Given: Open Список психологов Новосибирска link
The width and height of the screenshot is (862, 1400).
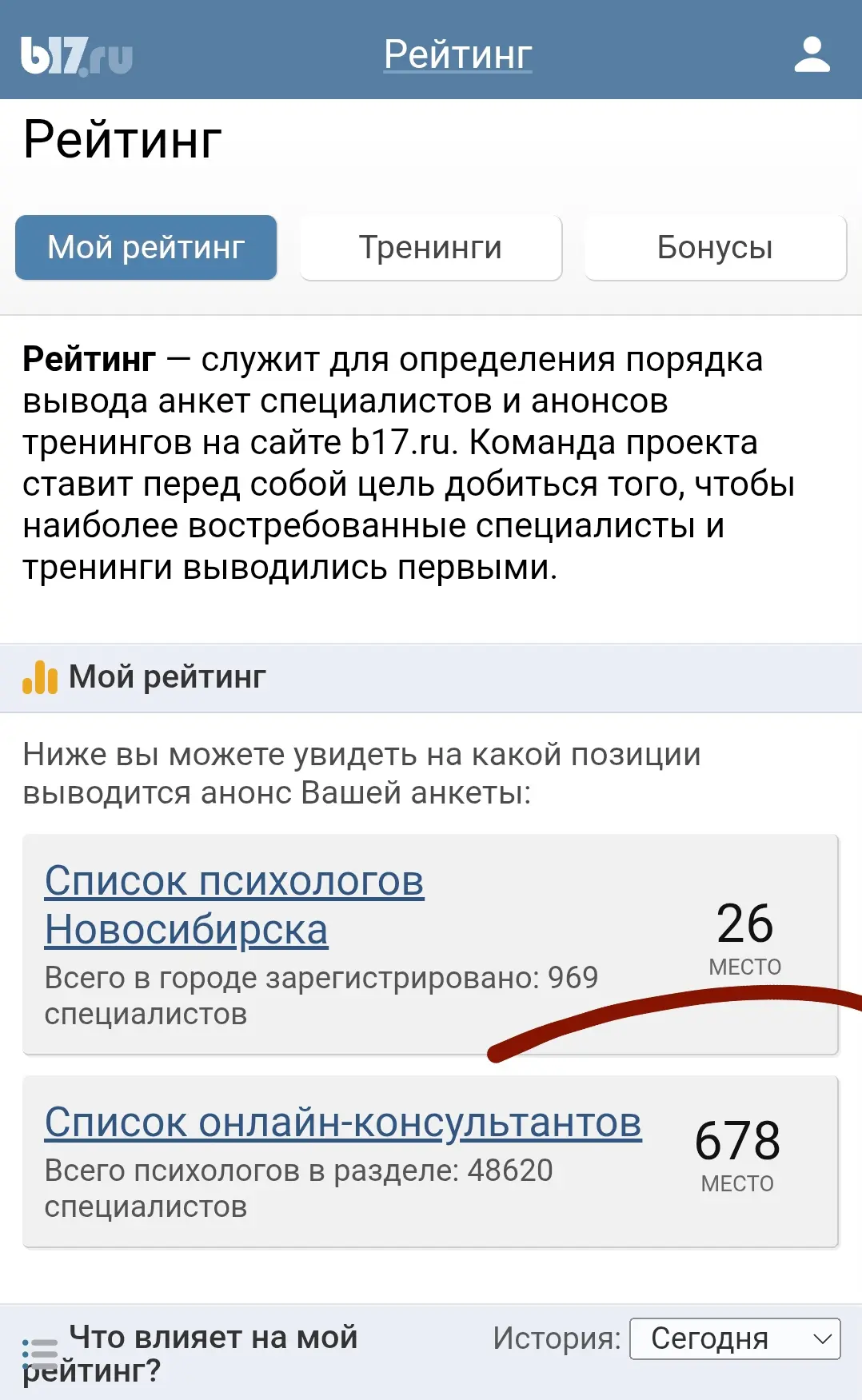Looking at the screenshot, I should (x=233, y=905).
